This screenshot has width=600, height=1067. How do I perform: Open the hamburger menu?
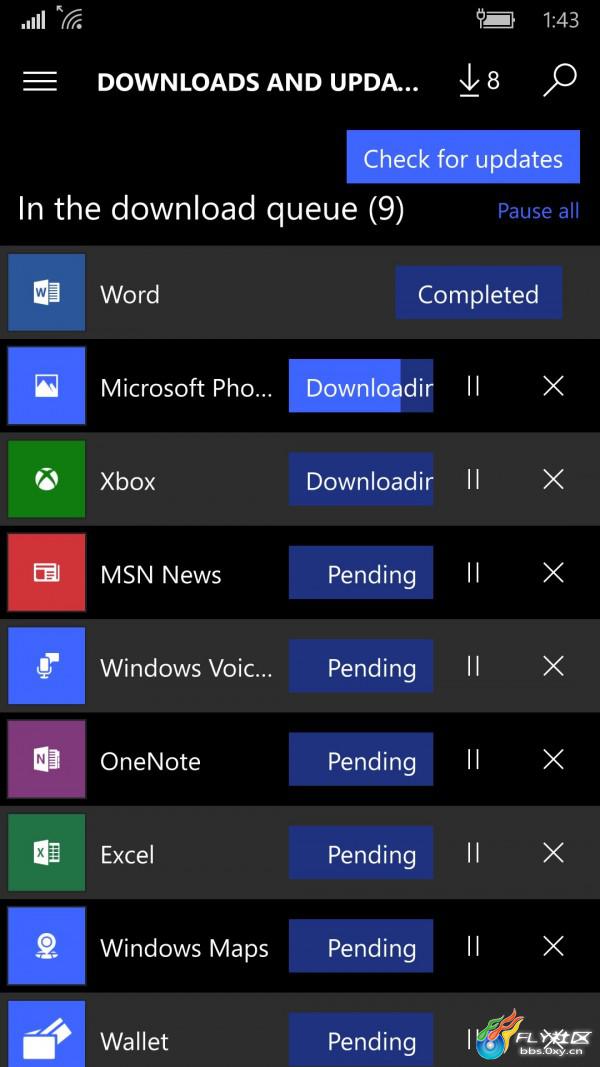tap(40, 82)
